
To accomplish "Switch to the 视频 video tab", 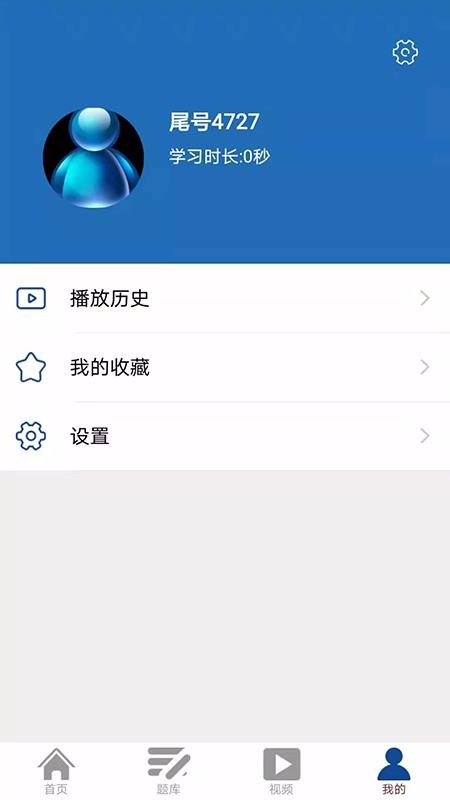I will (281, 771).
